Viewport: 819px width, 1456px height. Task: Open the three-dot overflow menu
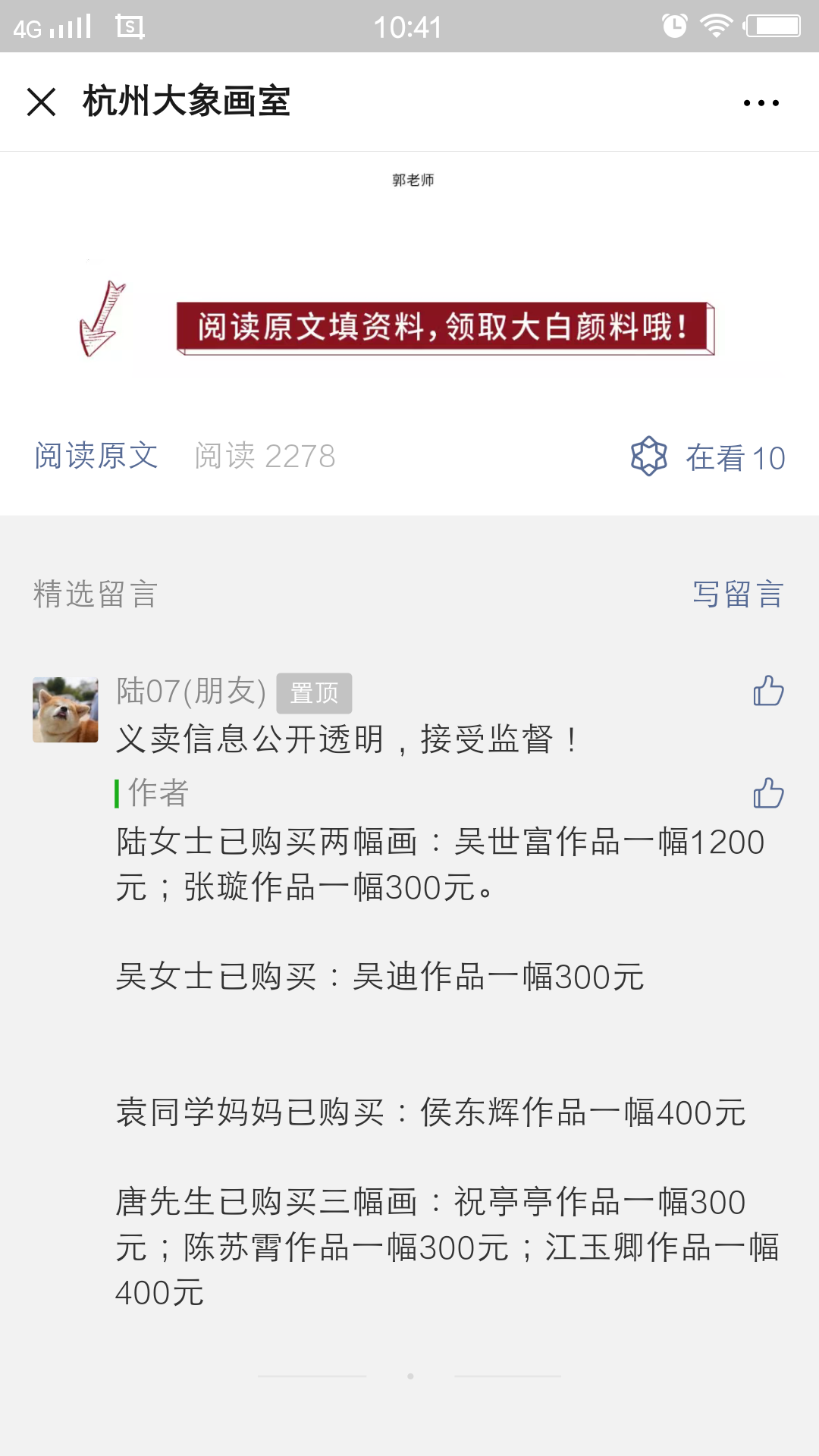point(761,102)
